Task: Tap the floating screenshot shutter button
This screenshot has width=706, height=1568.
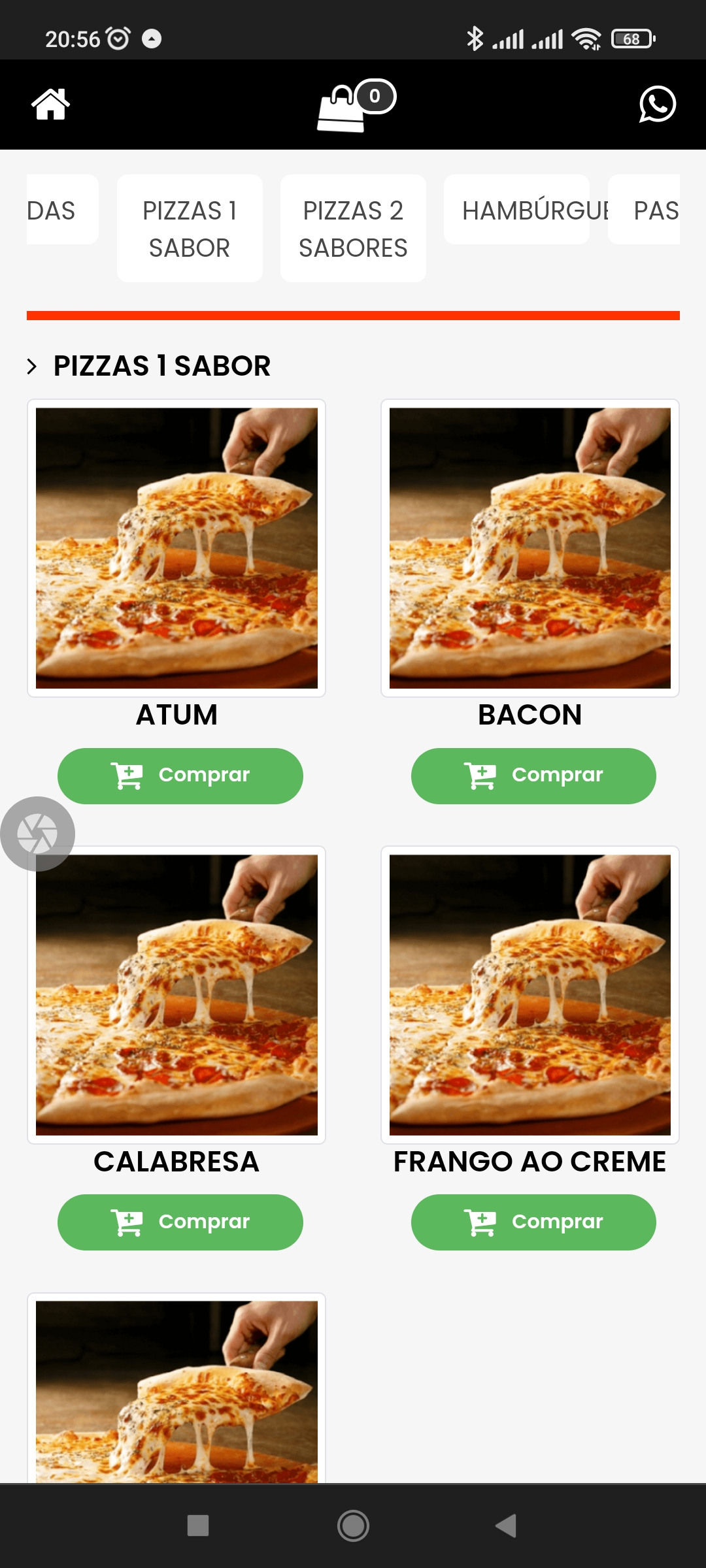Action: (37, 834)
